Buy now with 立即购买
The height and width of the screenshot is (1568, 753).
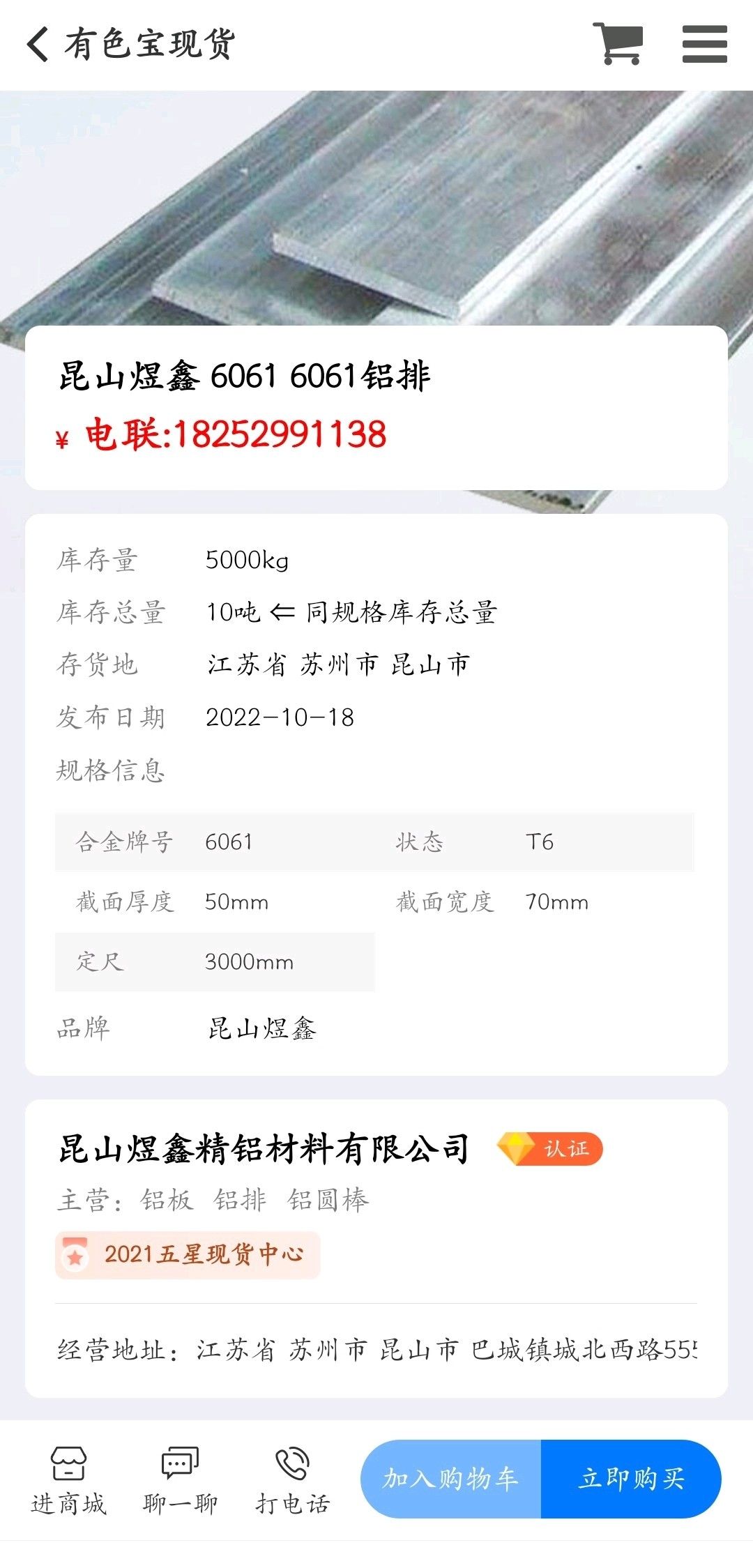pos(631,1478)
